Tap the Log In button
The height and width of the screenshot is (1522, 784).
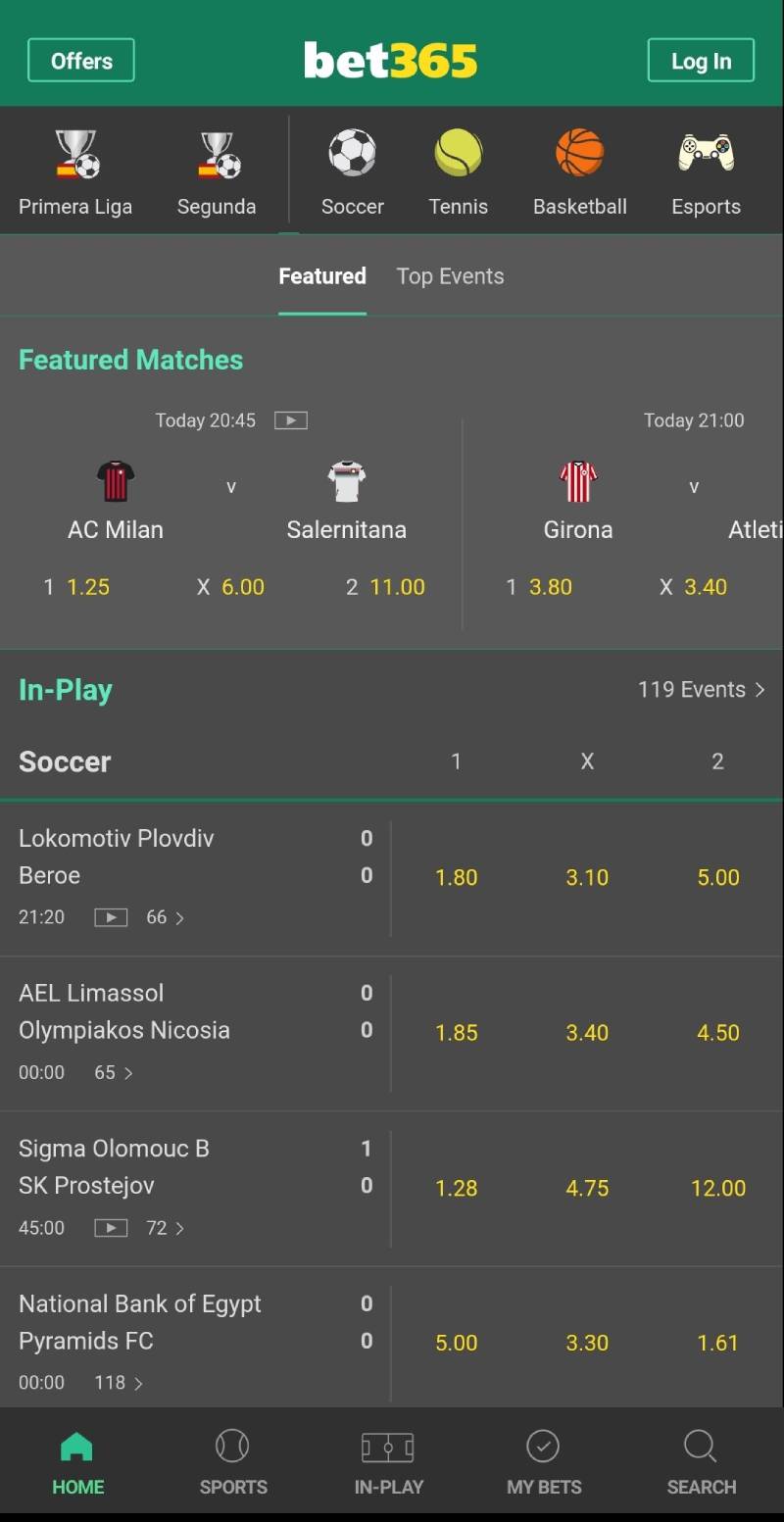pos(701,61)
